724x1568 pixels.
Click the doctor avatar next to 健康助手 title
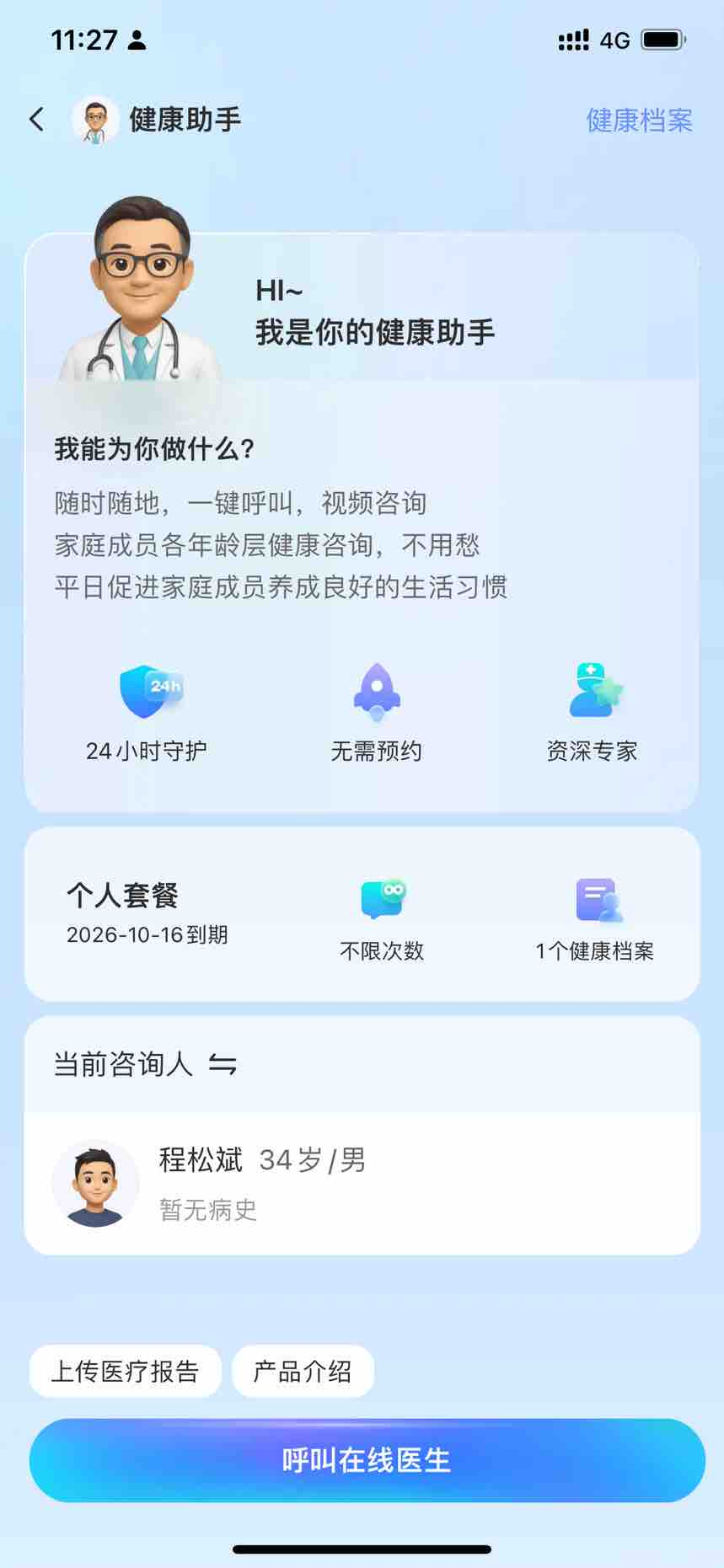coord(93,119)
